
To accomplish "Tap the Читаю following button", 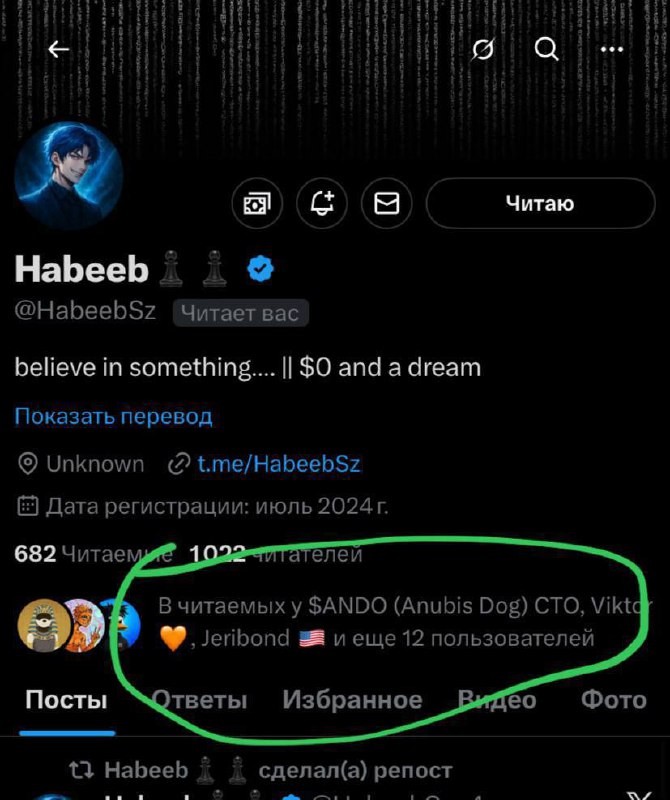I will tap(540, 203).
